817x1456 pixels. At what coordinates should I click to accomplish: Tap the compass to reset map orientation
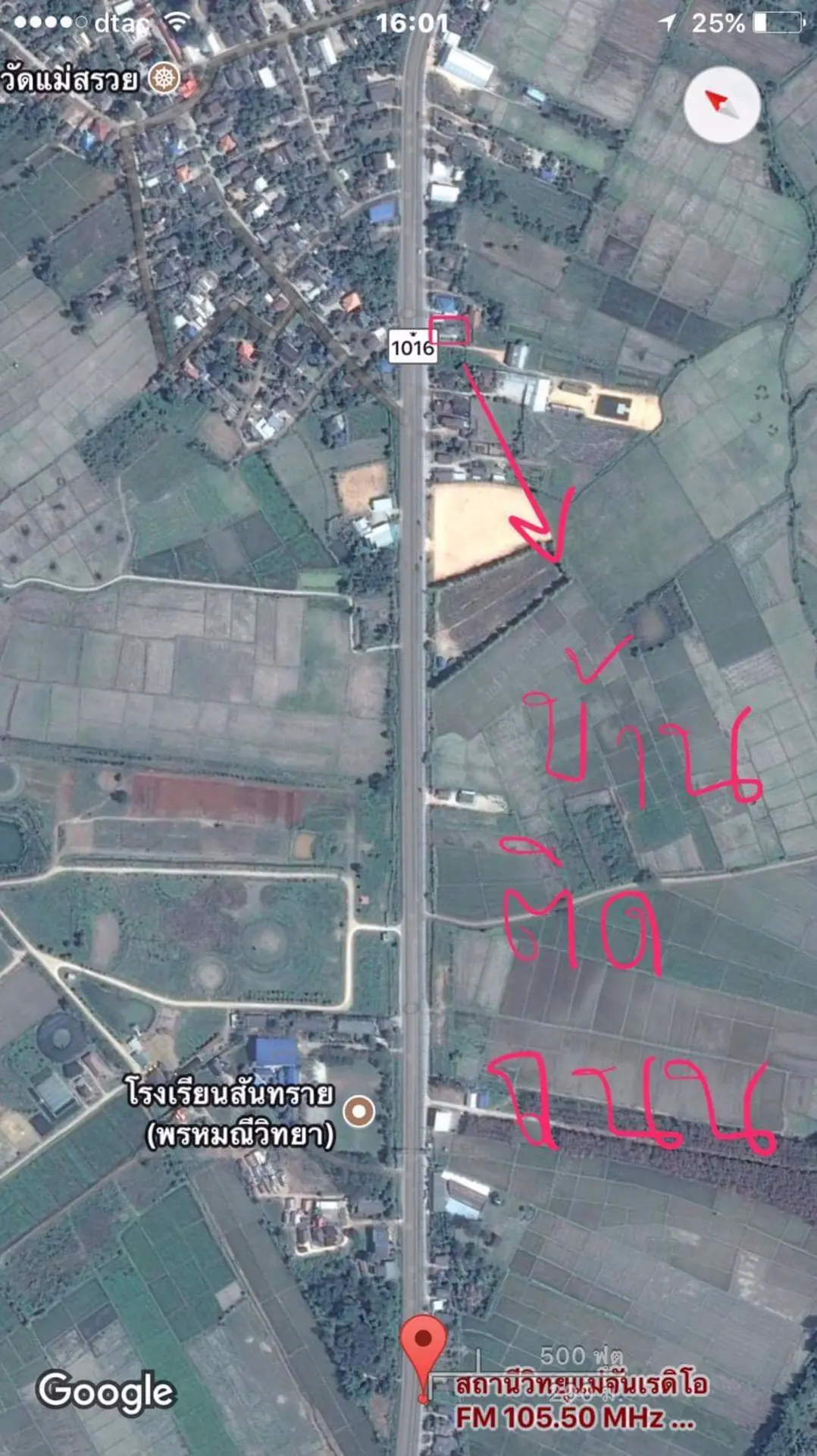click(722, 105)
